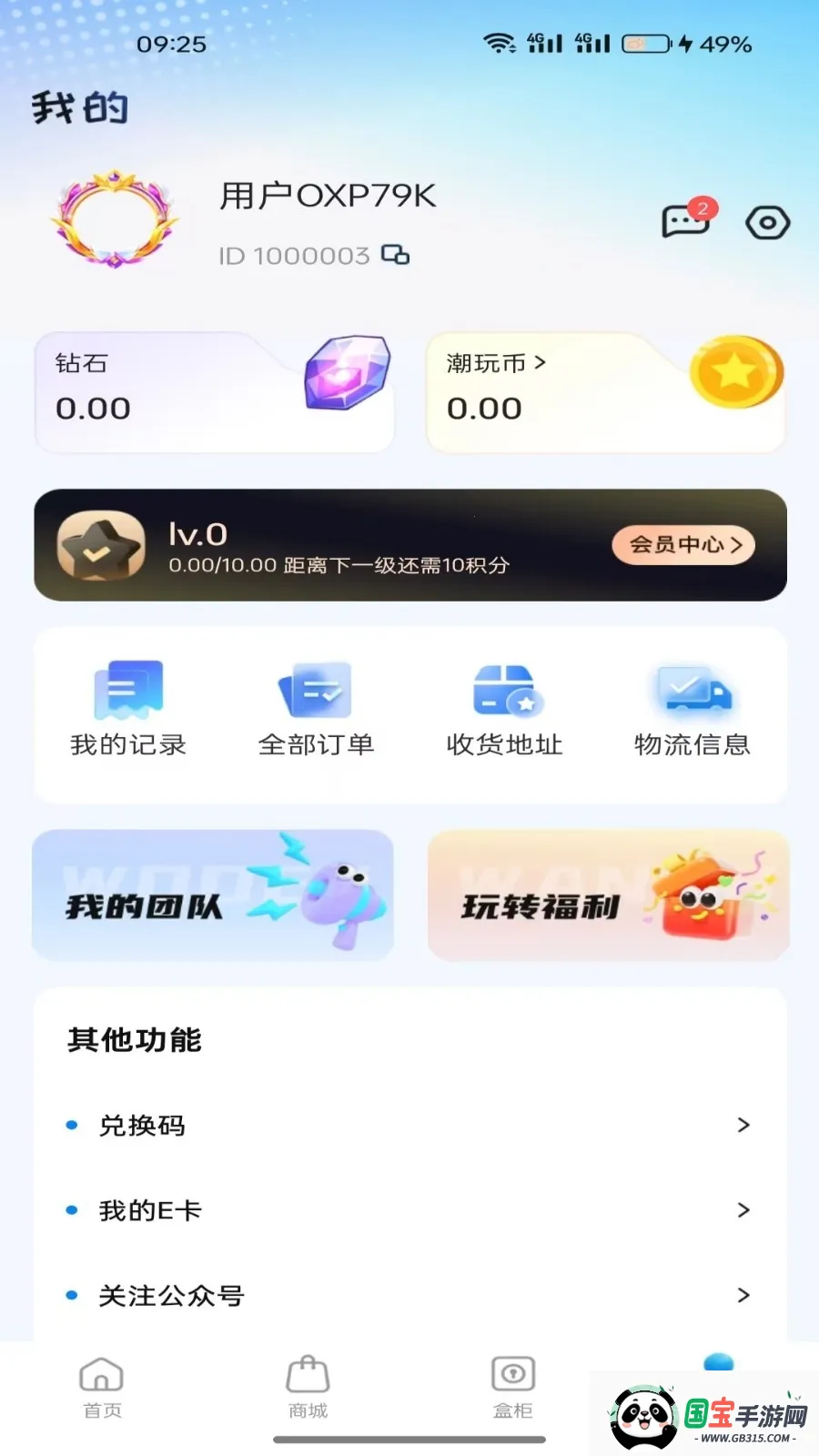Open the 玩转福利 welfare banner
Viewport: 819px width, 1456px height.
607,896
